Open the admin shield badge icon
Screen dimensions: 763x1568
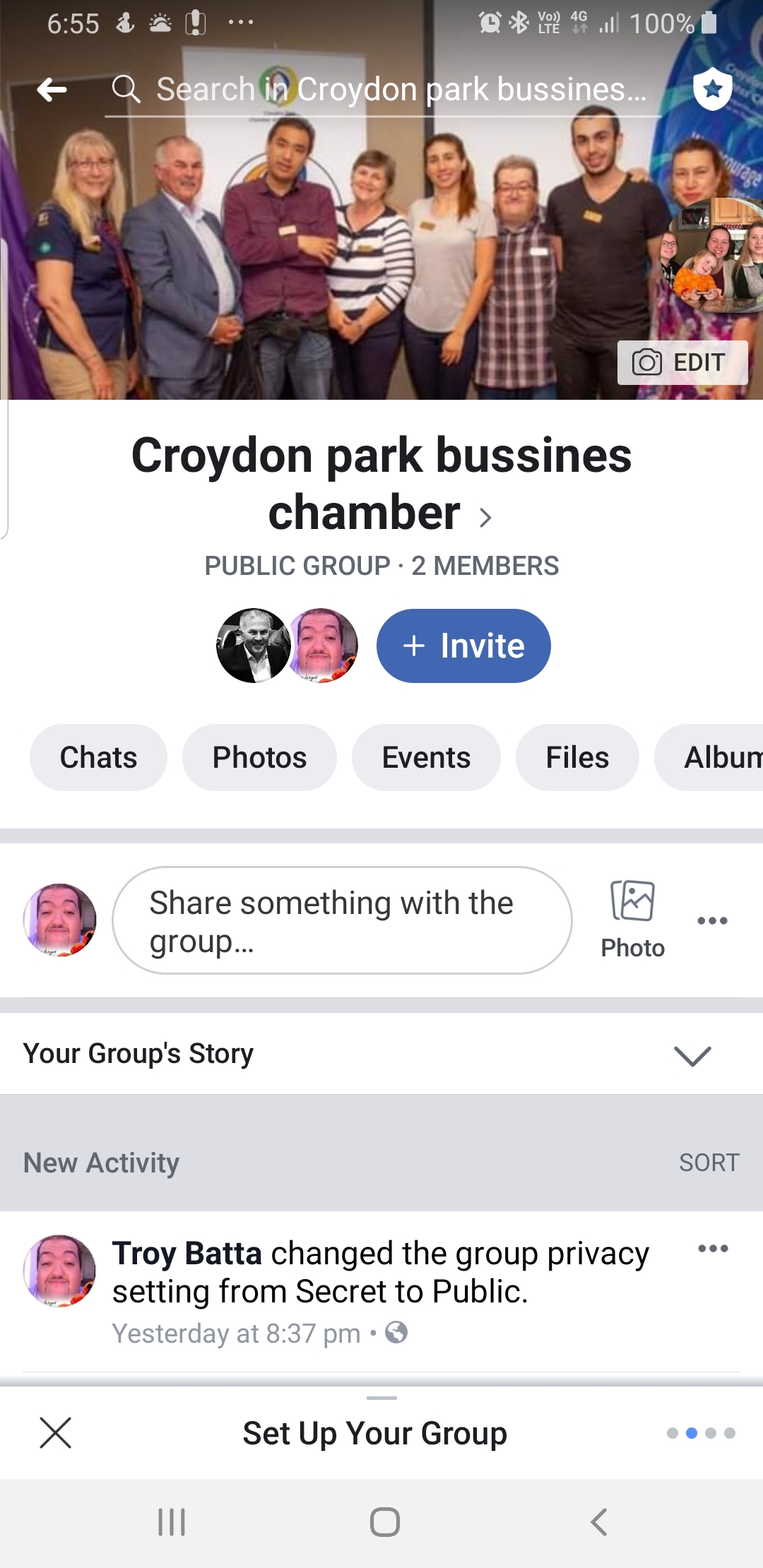712,89
